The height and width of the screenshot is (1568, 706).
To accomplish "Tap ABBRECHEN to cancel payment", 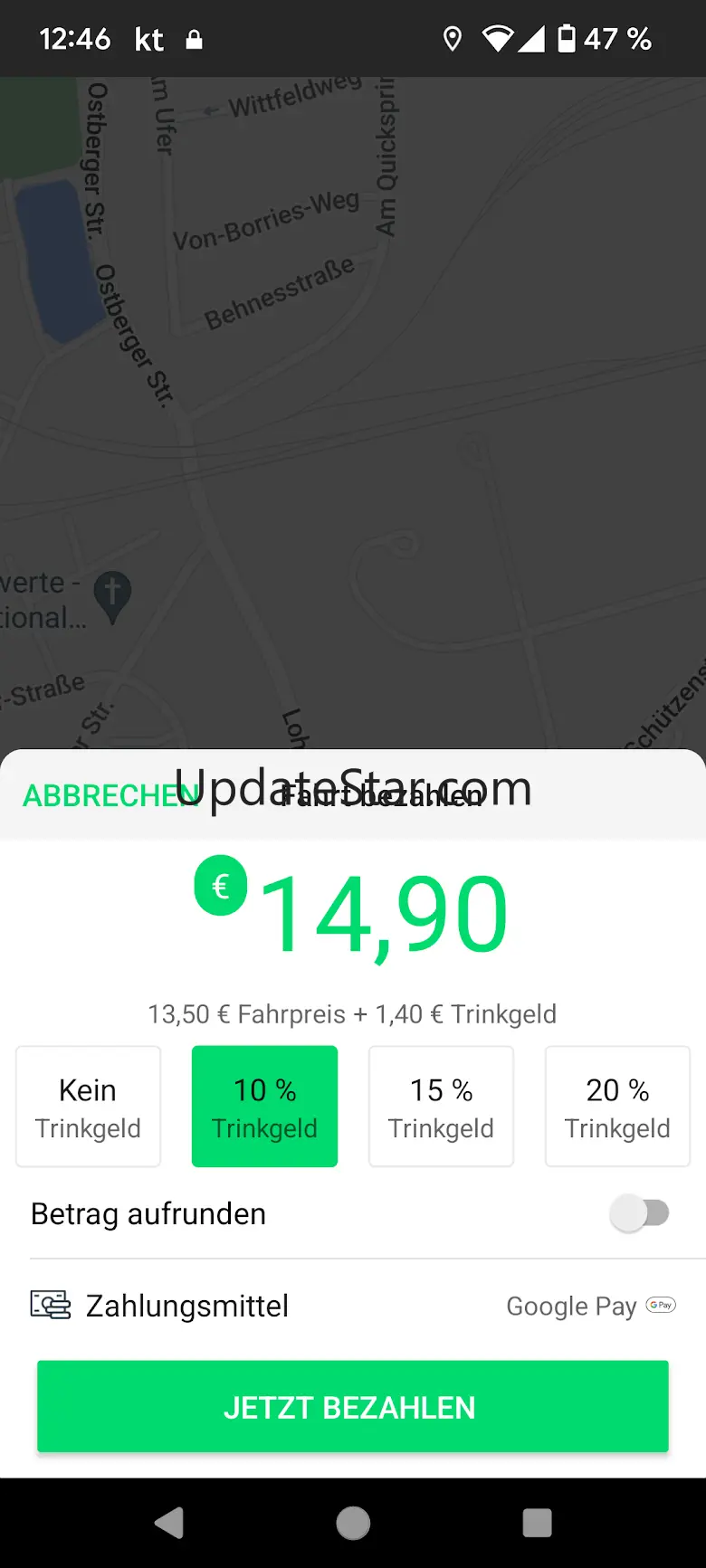I will click(x=109, y=796).
